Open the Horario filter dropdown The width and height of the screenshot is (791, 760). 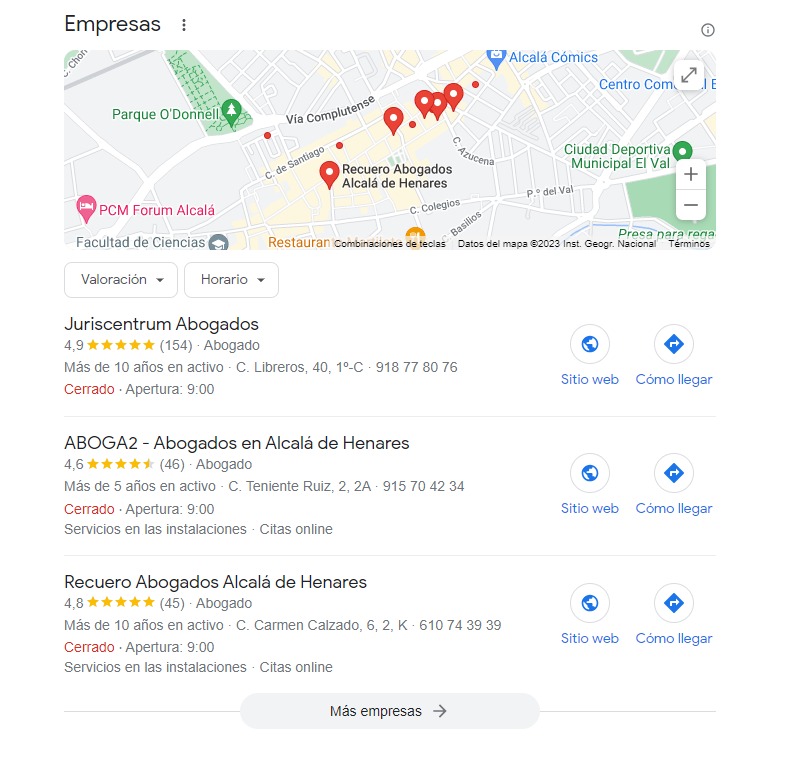pos(231,280)
